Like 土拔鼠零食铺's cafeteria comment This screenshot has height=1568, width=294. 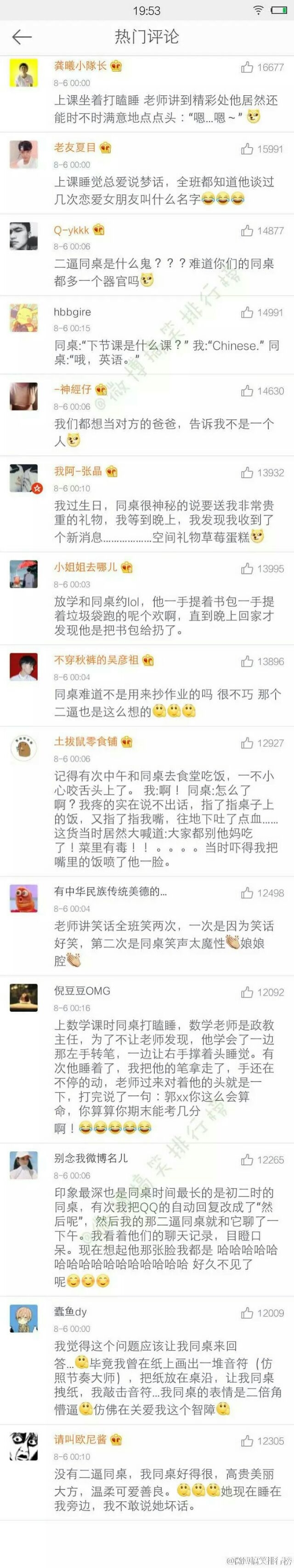[247, 743]
